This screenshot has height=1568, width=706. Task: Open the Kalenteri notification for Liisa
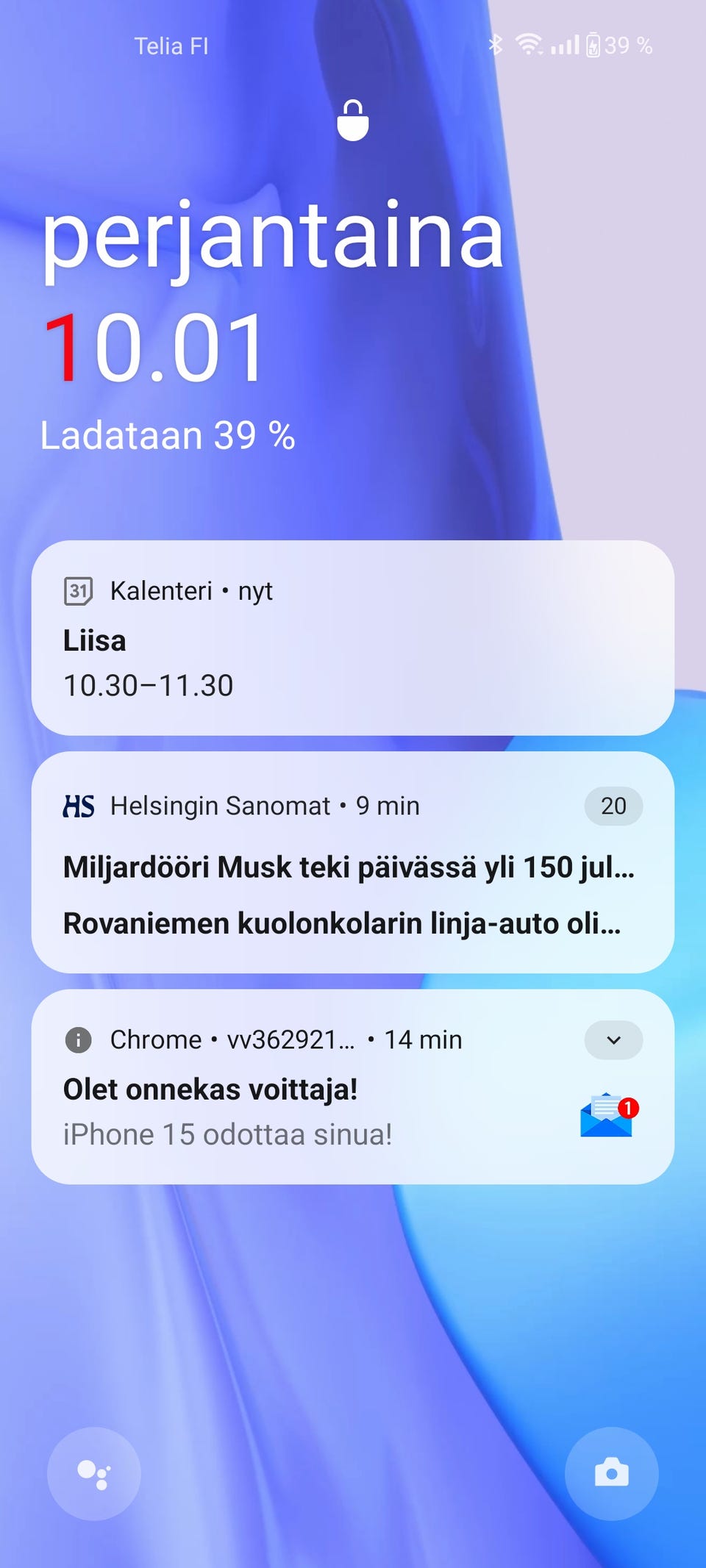click(352, 638)
